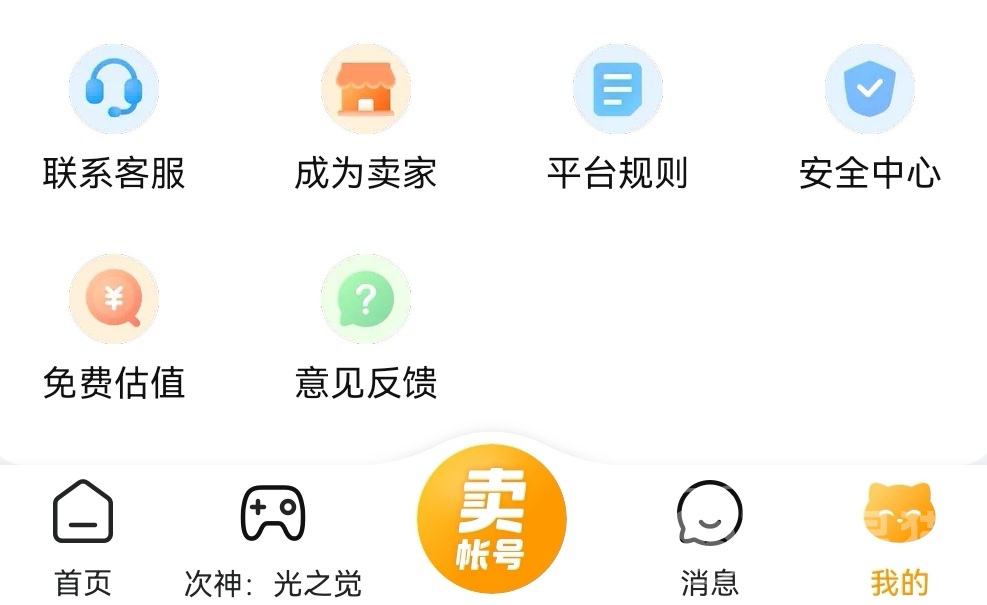Select the 我的 profile tab
Viewport: 987px width, 605px height.
898,535
